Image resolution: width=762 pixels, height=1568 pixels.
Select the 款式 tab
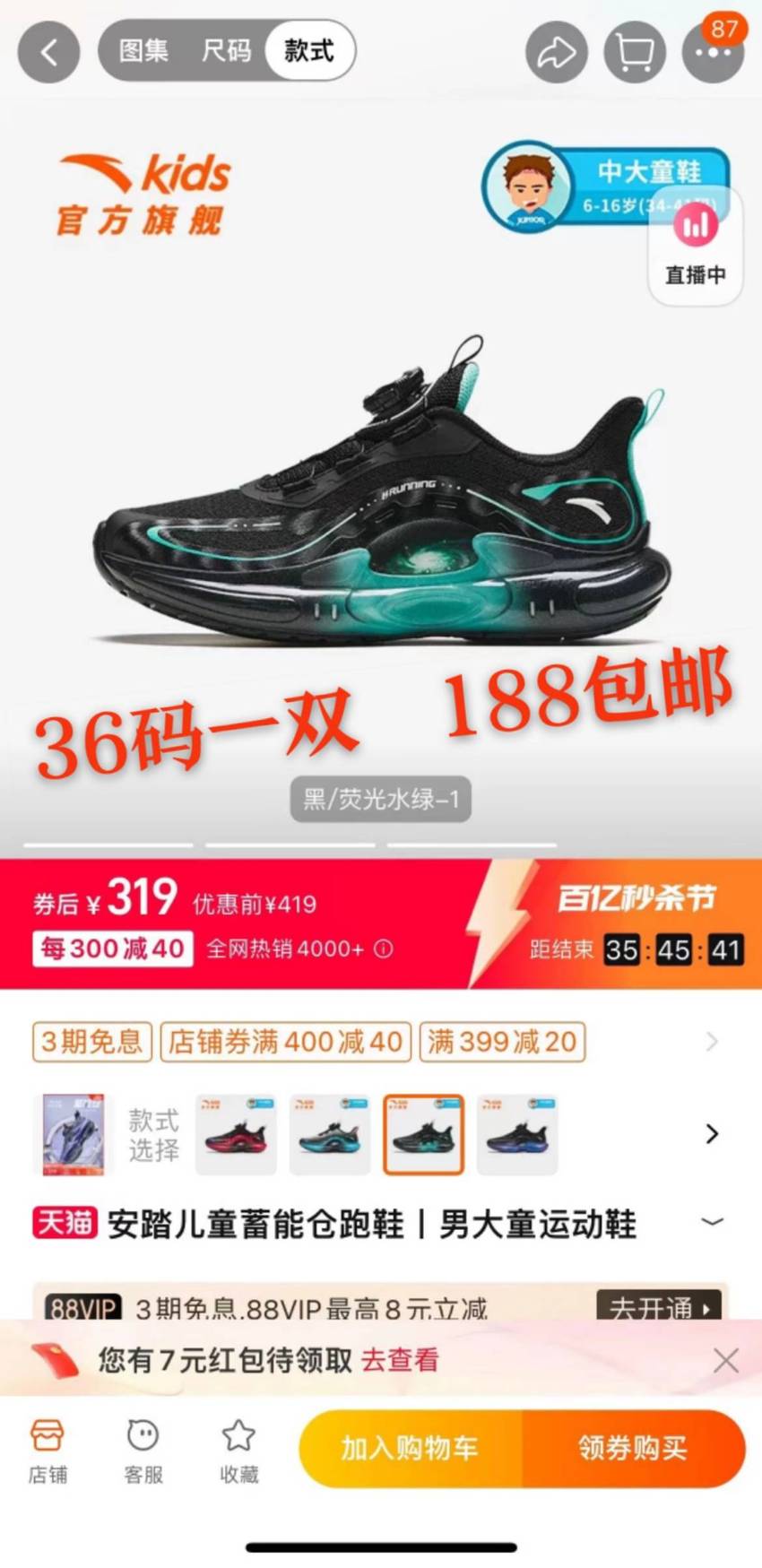point(309,51)
